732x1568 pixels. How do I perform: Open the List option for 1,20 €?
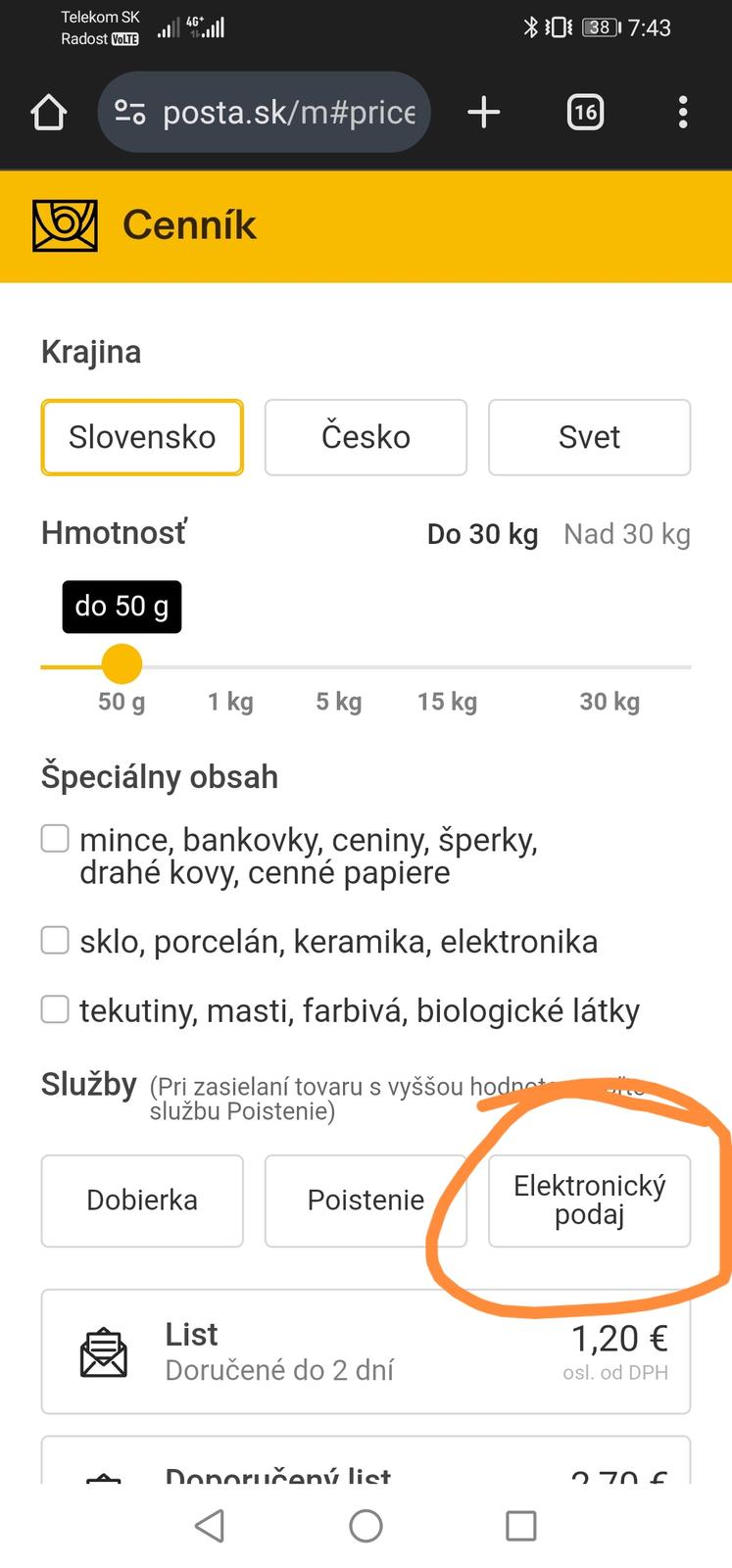click(x=366, y=1351)
